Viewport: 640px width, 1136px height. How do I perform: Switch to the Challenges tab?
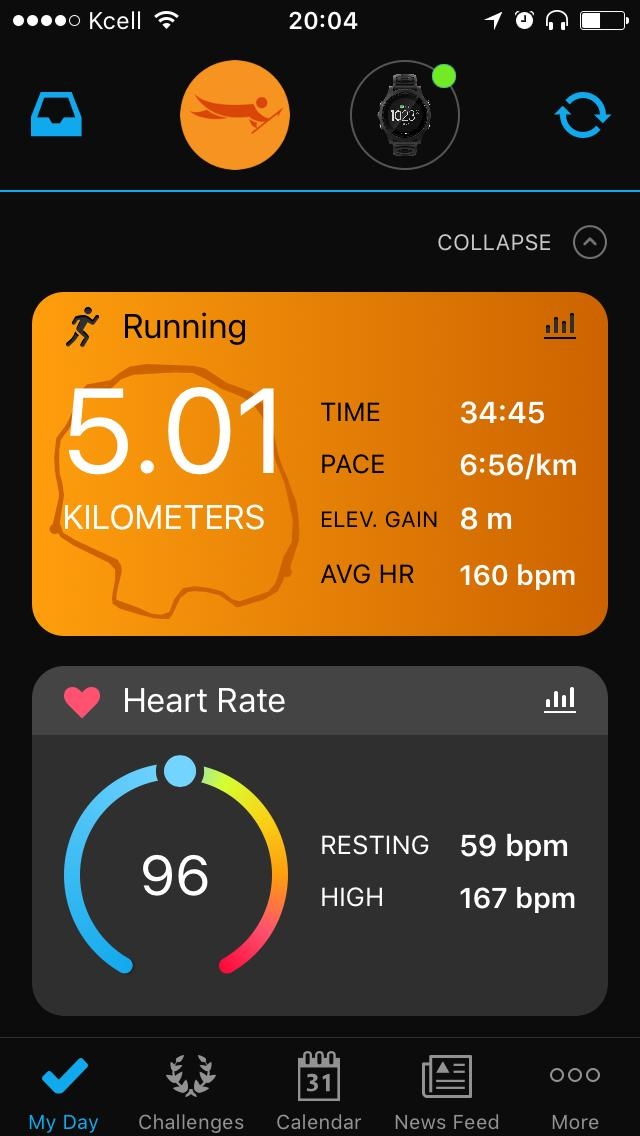pyautogui.click(x=191, y=1092)
